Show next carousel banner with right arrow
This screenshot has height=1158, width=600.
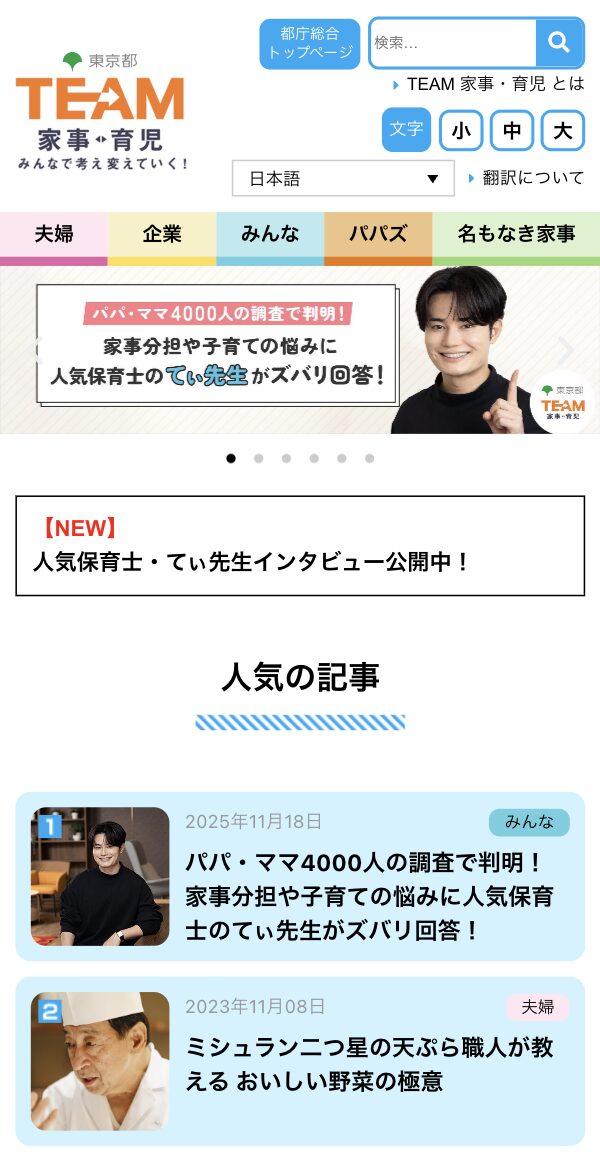pyautogui.click(x=565, y=350)
